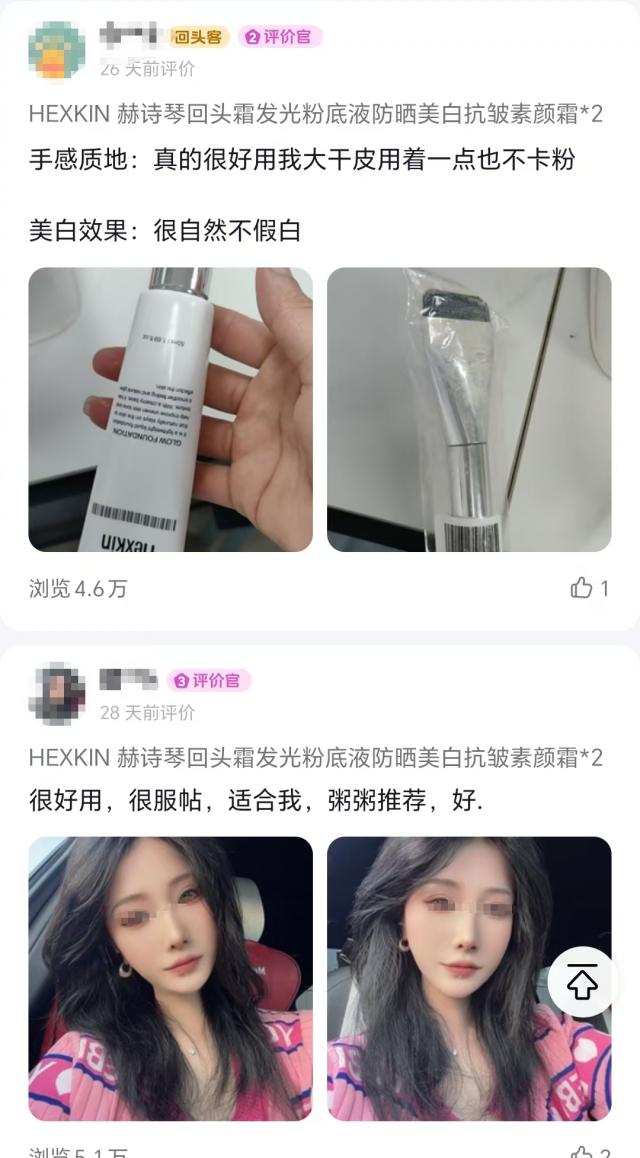Tap the back-to-top arrow button
Image resolution: width=640 pixels, height=1158 pixels.
(x=582, y=982)
